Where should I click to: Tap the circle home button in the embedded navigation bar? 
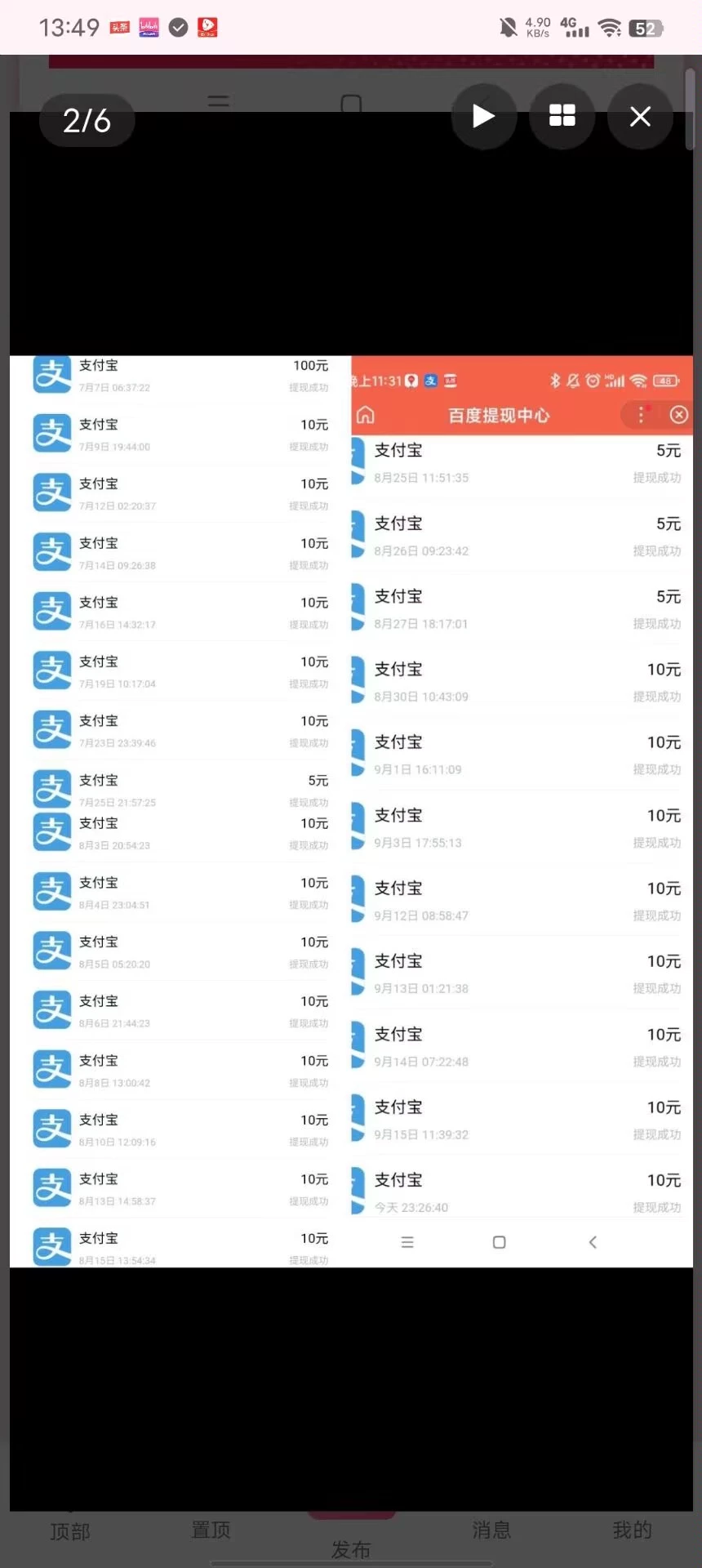pos(499,1241)
